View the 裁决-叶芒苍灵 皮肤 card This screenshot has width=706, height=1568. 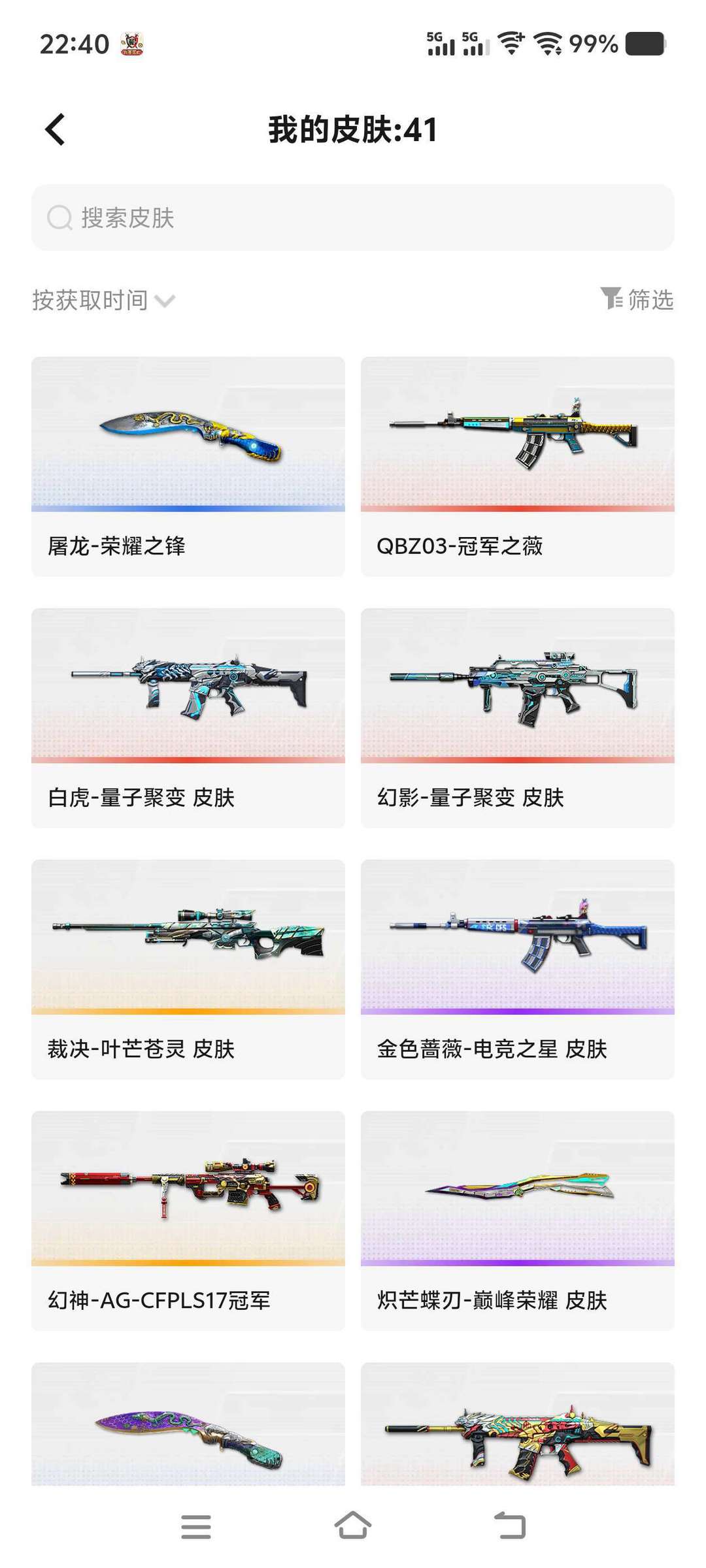point(188,969)
